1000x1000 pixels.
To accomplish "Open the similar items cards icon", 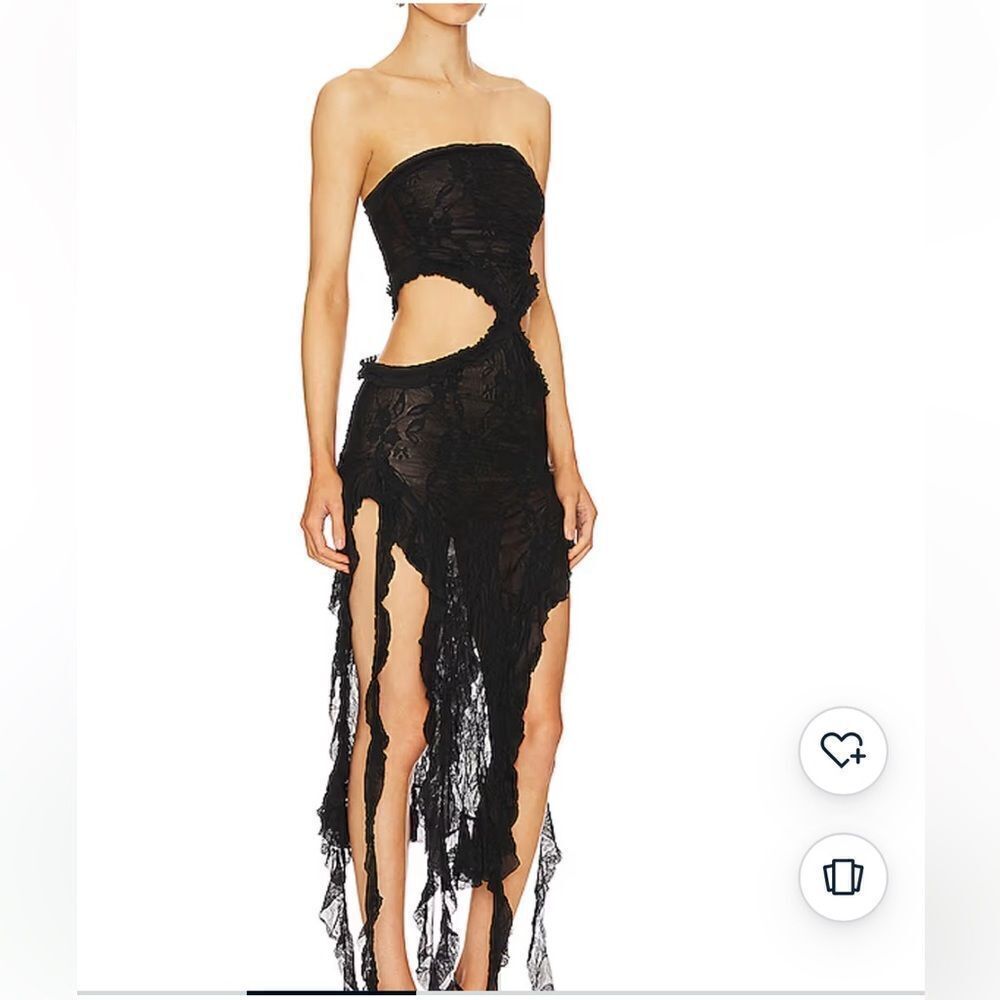I will (842, 877).
